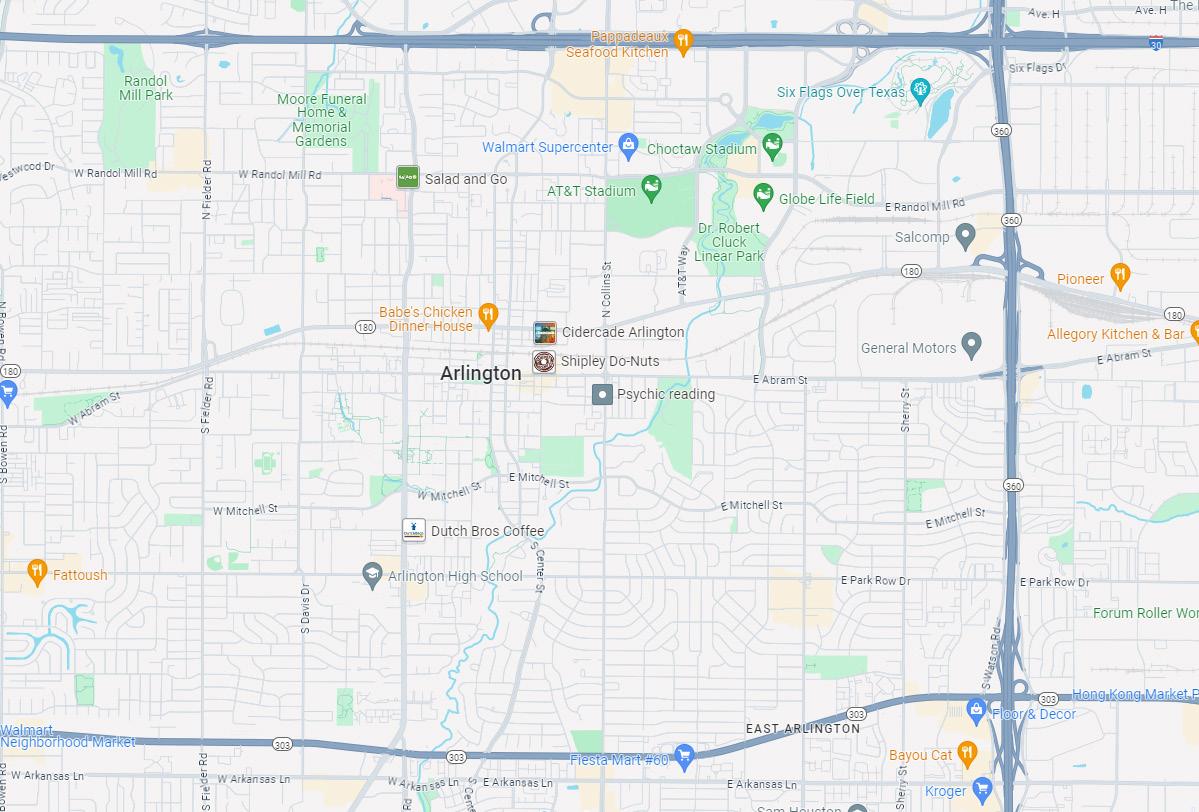
Task: Open the AT&T Stadium marker
Action: pyautogui.click(x=651, y=189)
